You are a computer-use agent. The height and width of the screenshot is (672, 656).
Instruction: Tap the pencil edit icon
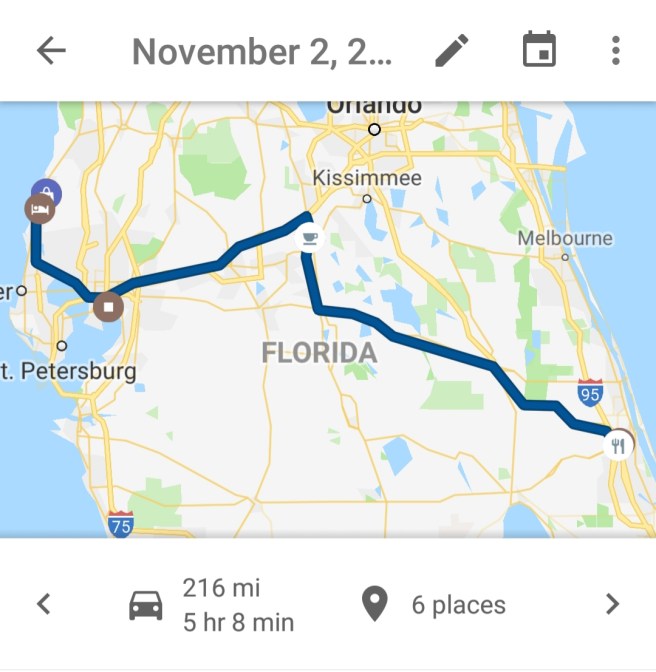(x=452, y=51)
